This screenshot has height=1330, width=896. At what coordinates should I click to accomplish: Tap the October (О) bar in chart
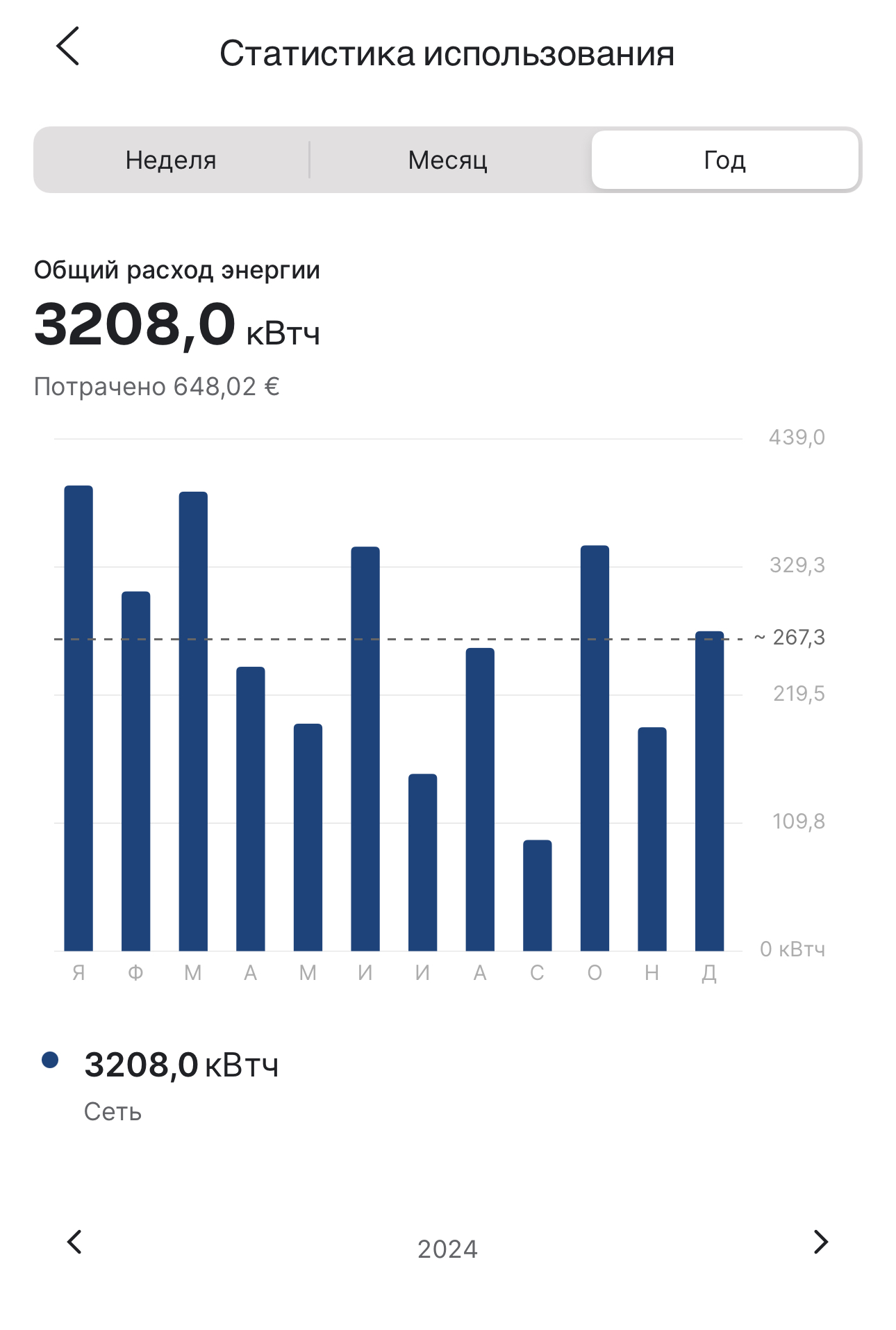[595, 748]
